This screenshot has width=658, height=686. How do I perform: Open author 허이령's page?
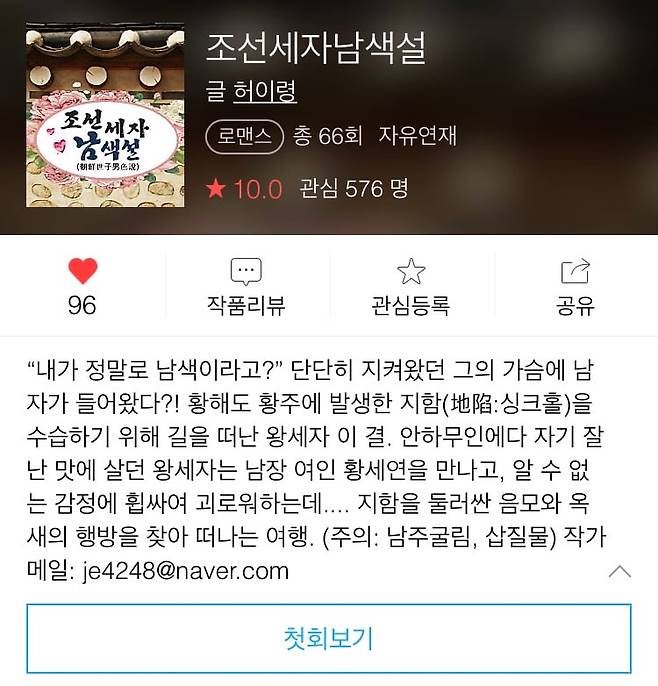[x=264, y=94]
